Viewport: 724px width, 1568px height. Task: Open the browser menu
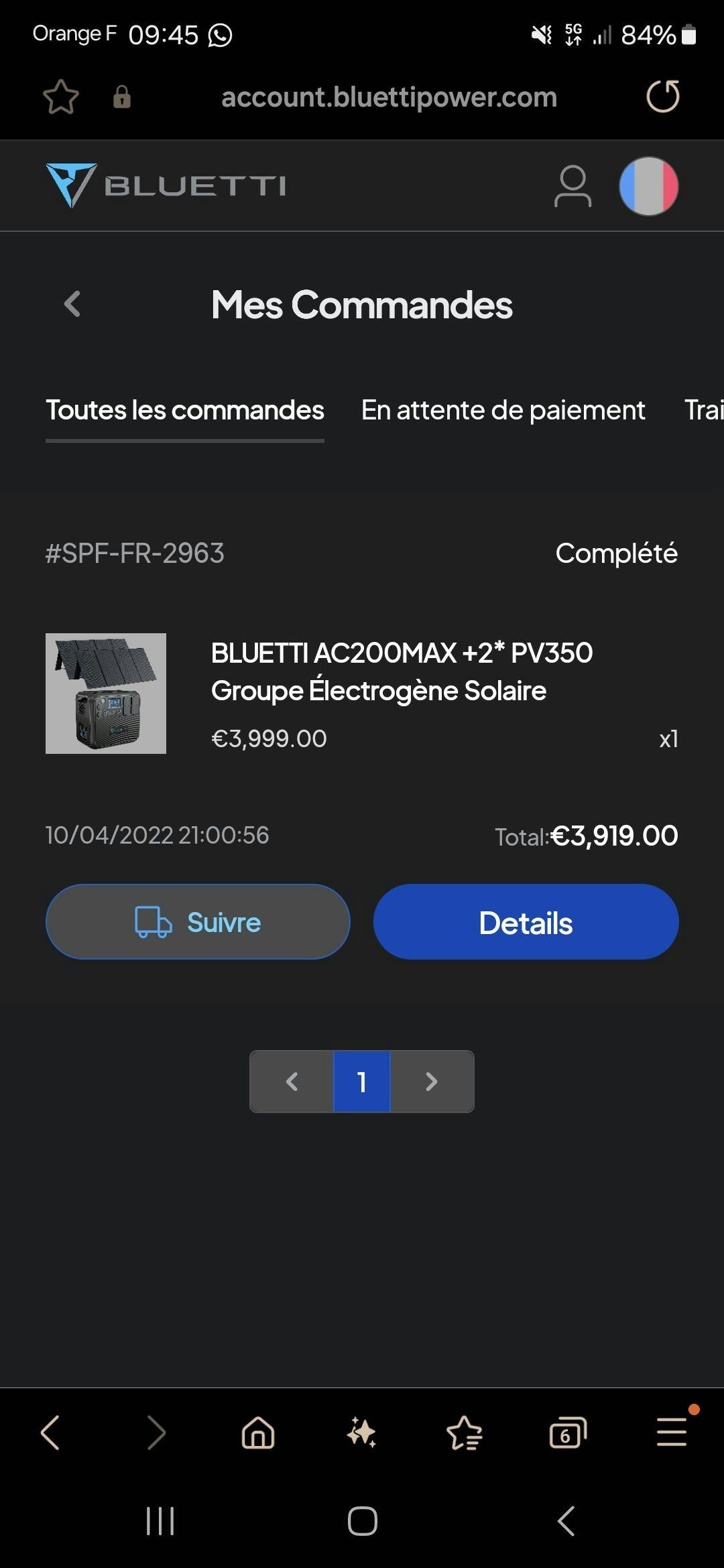pos(671,1433)
